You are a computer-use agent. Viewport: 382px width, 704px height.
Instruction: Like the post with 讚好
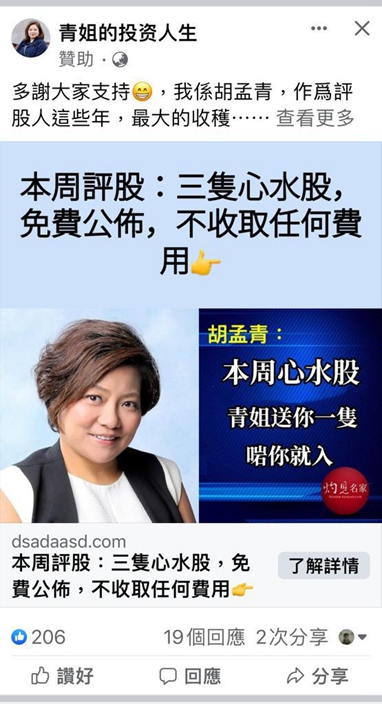point(63,676)
